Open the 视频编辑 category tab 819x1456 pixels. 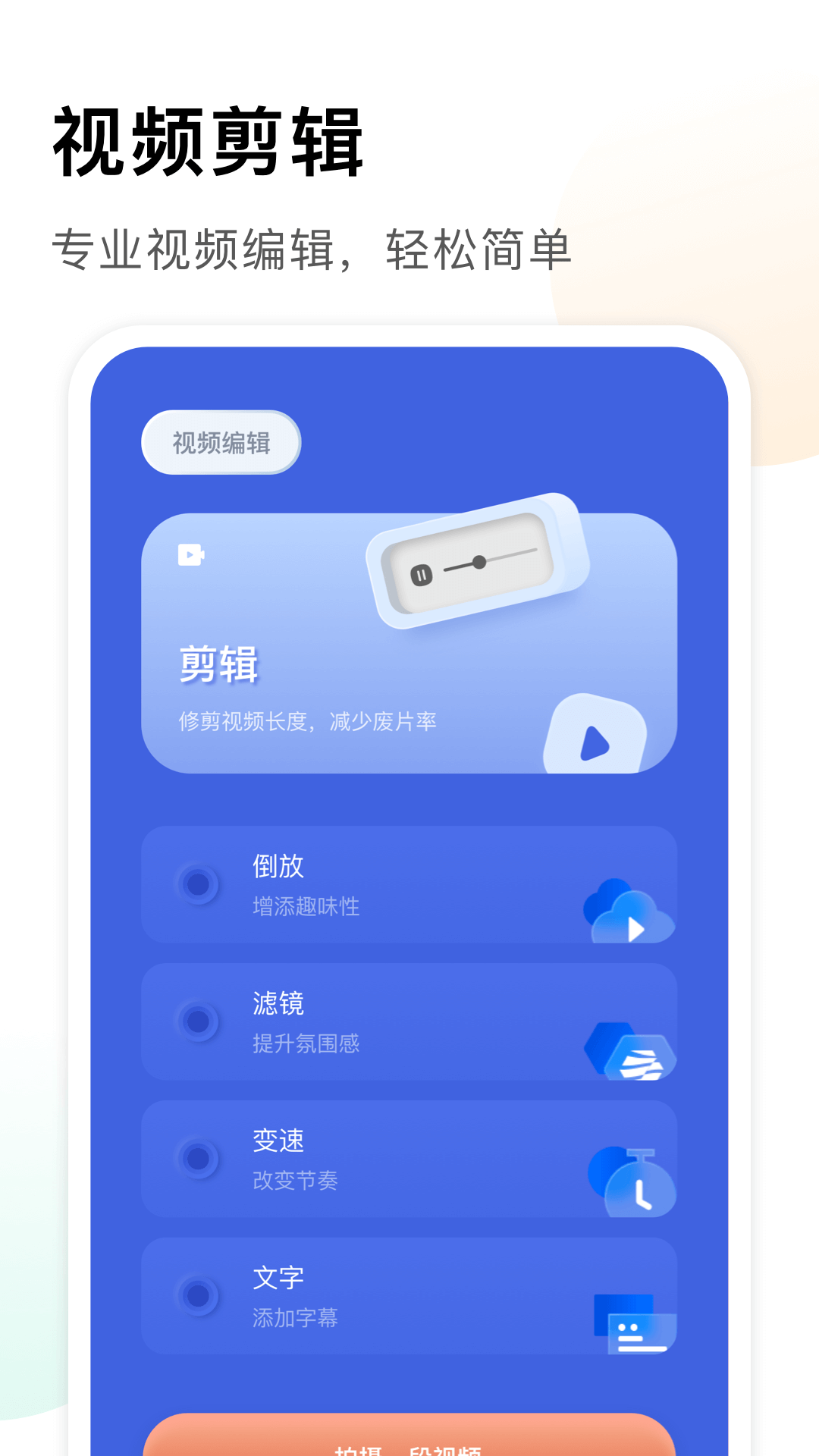click(x=220, y=442)
